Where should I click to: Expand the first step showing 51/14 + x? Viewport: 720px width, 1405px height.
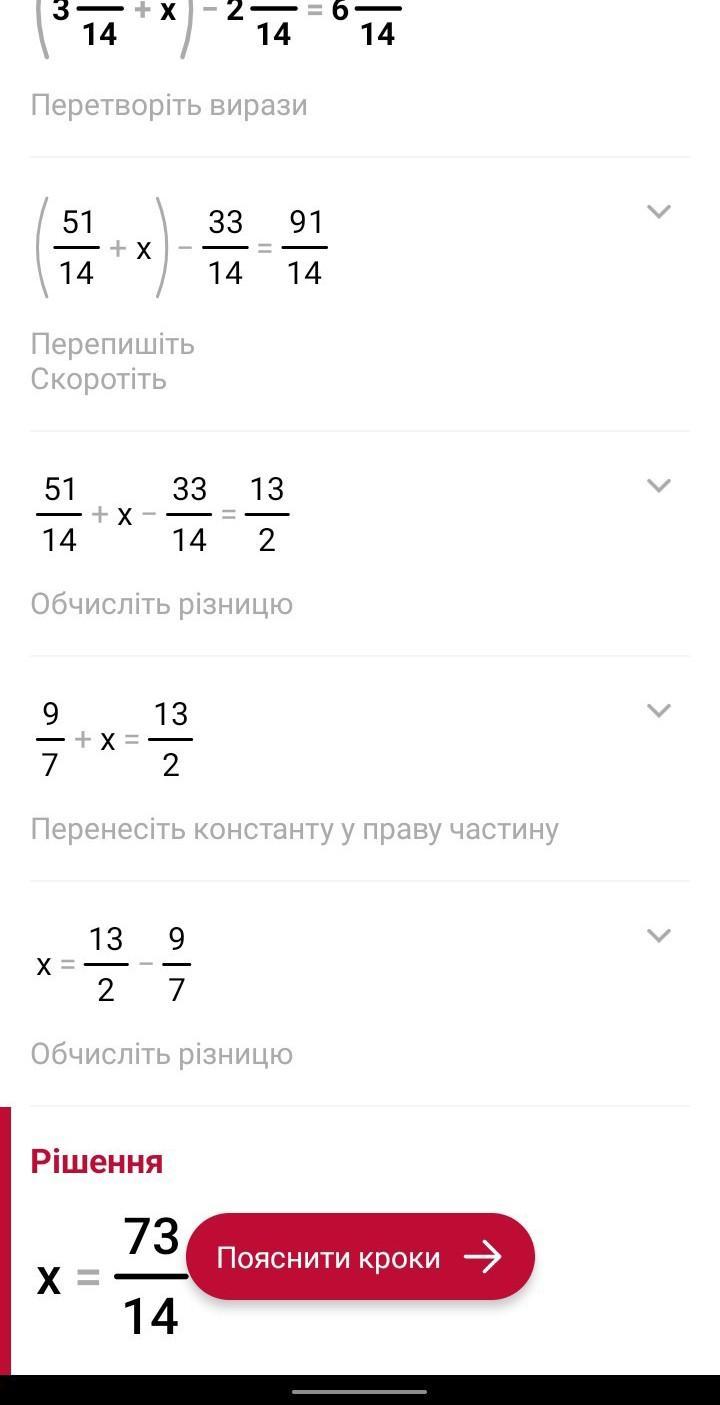(658, 213)
